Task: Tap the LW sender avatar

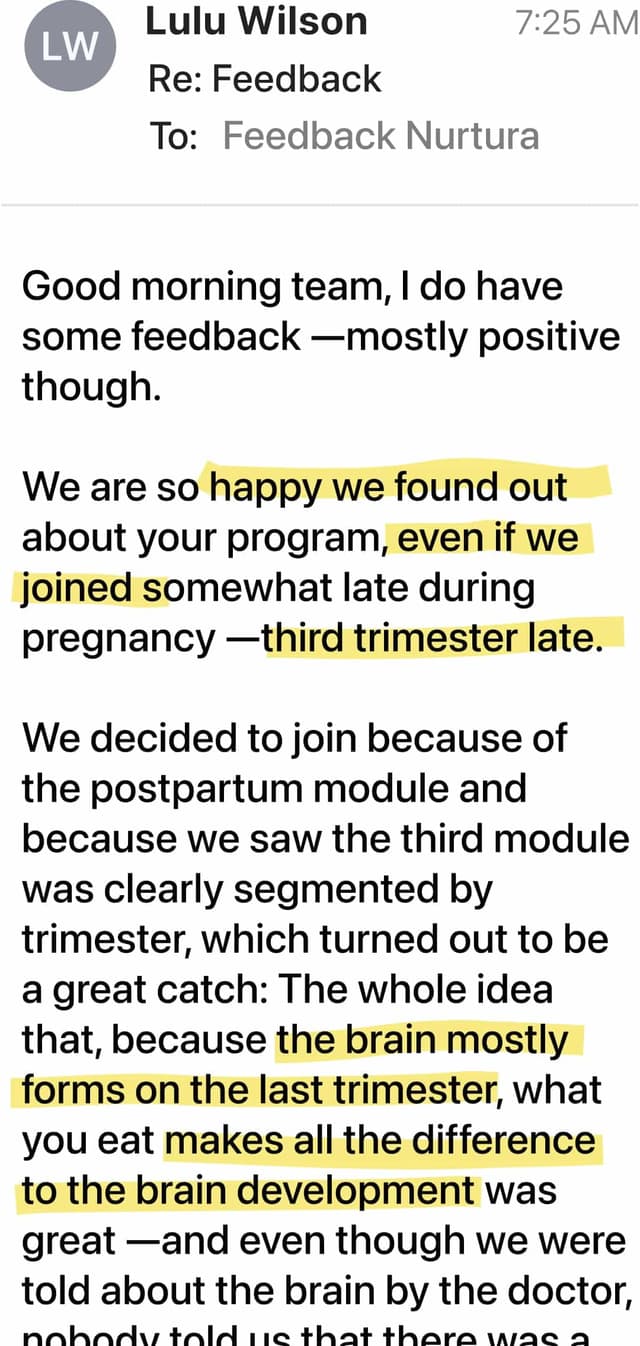Action: point(69,46)
